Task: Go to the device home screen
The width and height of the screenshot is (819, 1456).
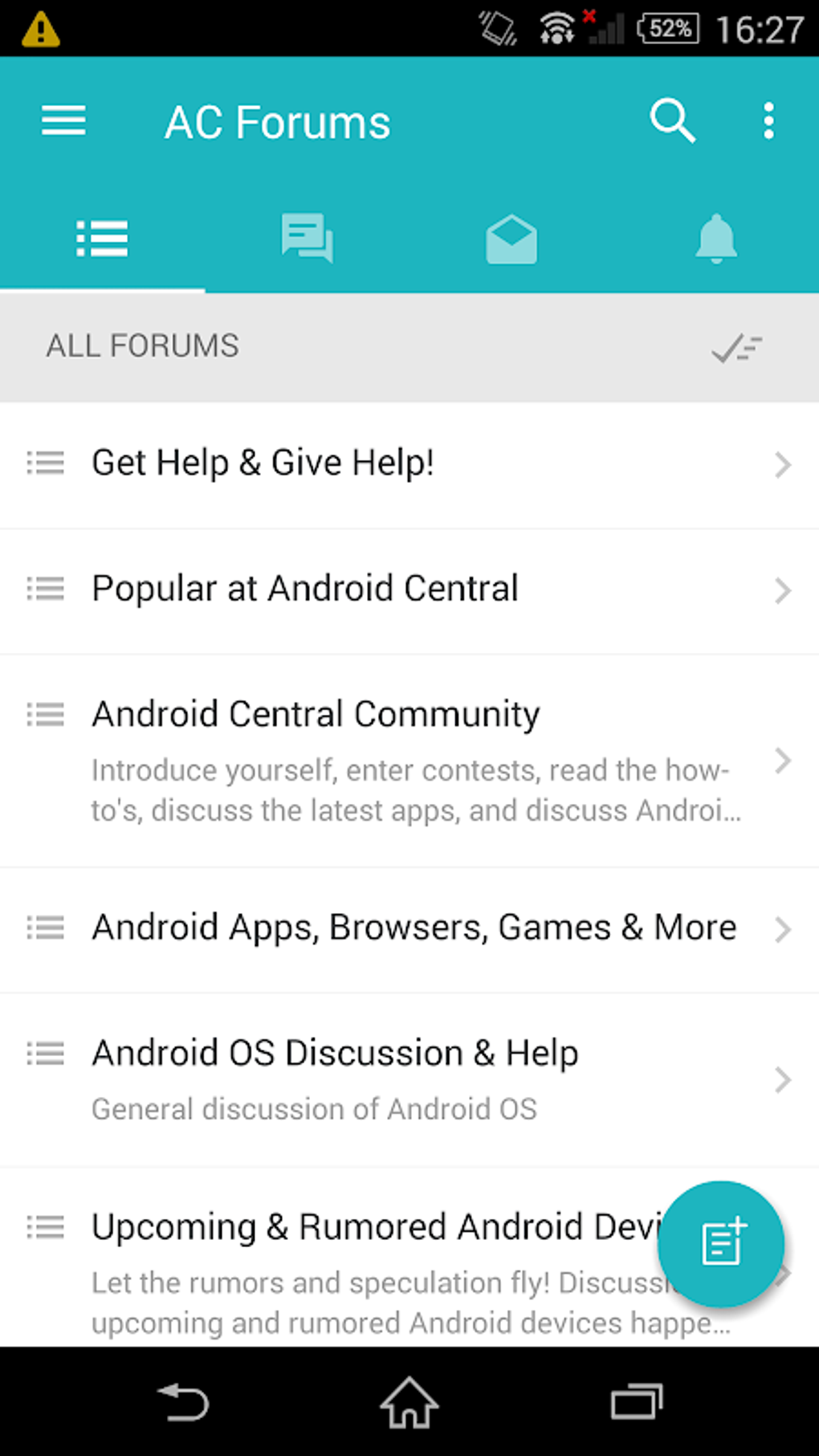Action: point(409,1402)
